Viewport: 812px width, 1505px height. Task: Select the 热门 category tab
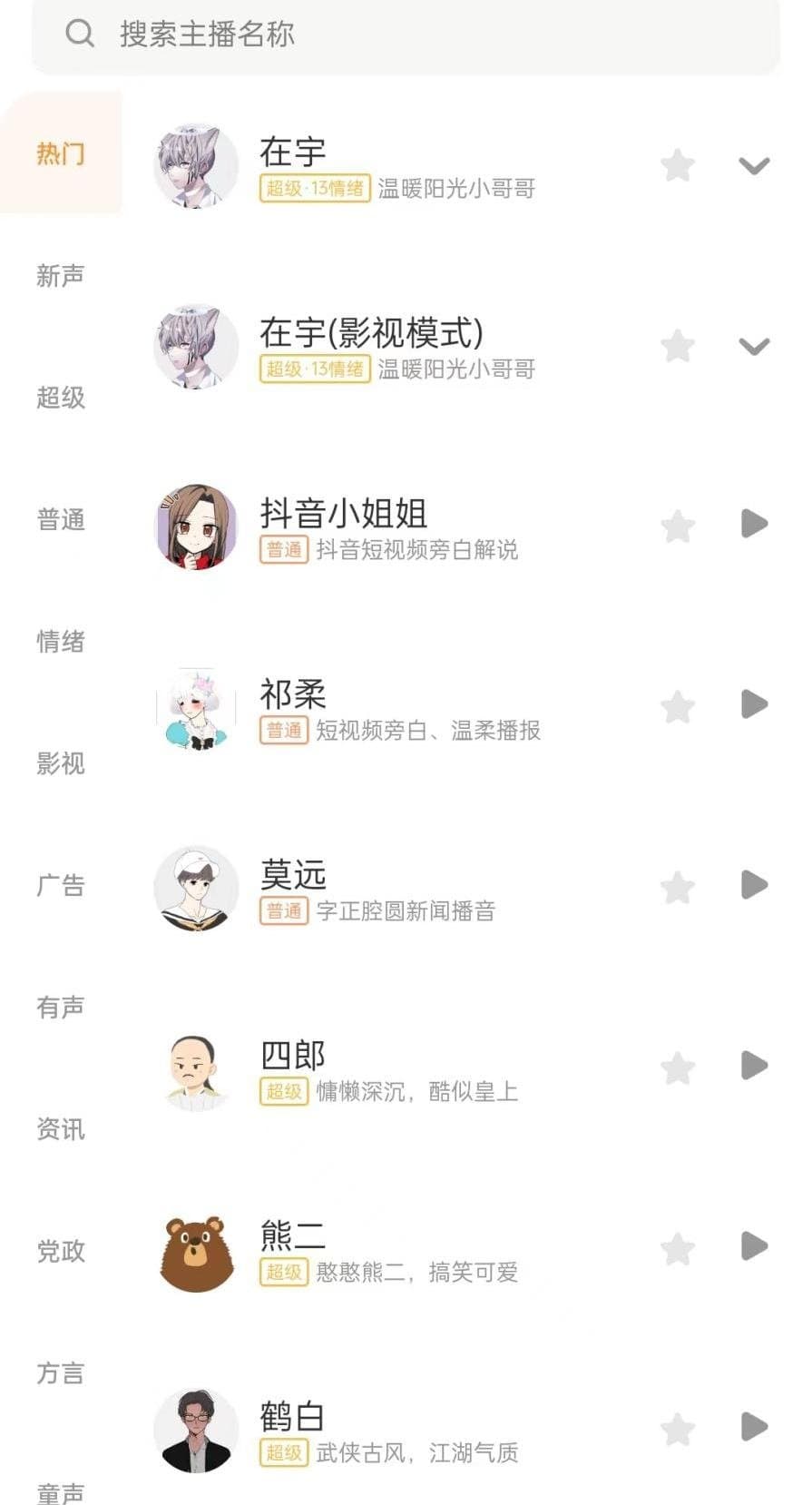(x=60, y=154)
